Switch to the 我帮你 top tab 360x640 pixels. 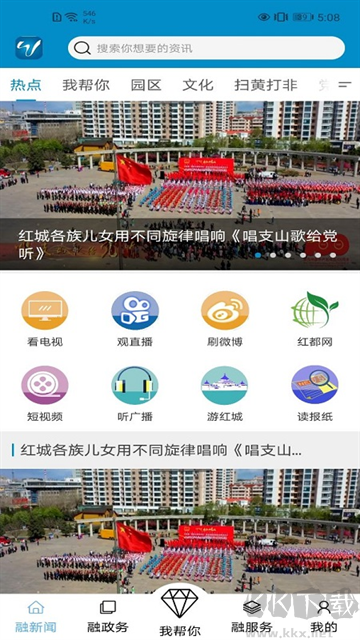pyautogui.click(x=86, y=85)
